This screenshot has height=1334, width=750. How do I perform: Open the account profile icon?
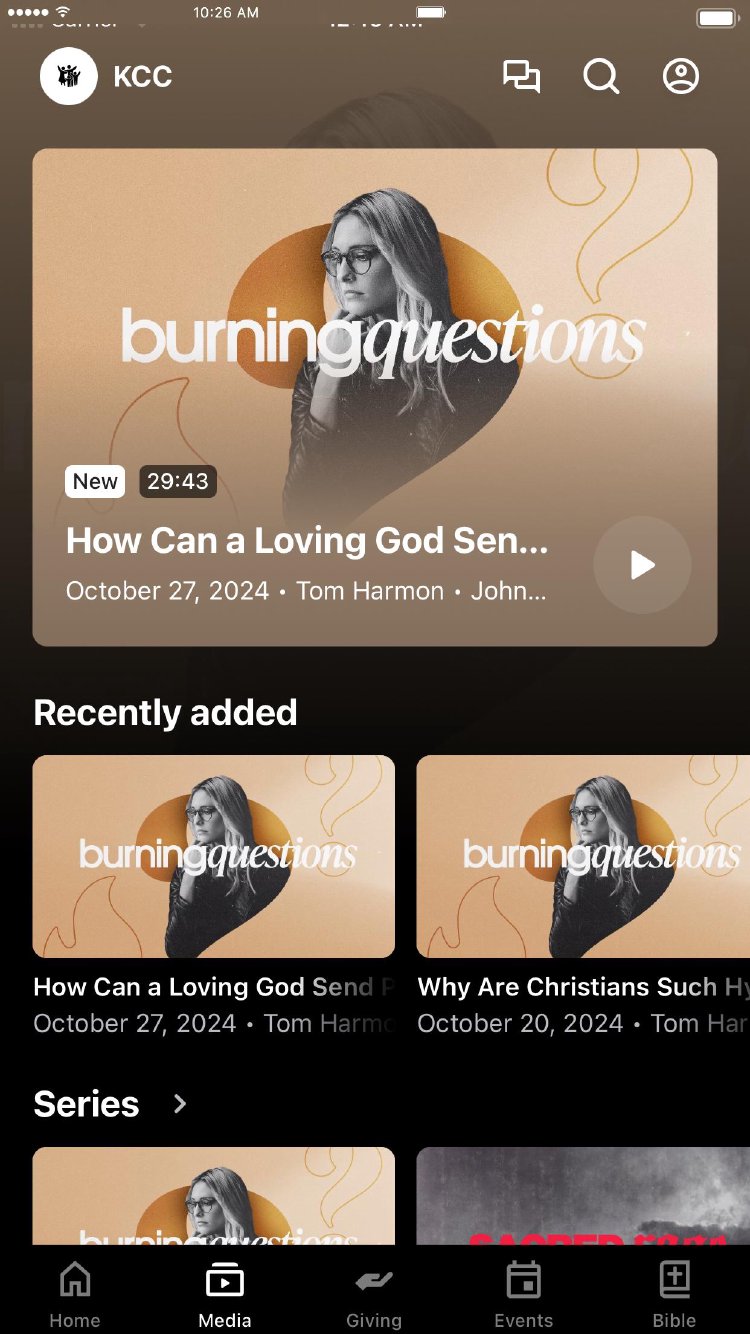(681, 77)
